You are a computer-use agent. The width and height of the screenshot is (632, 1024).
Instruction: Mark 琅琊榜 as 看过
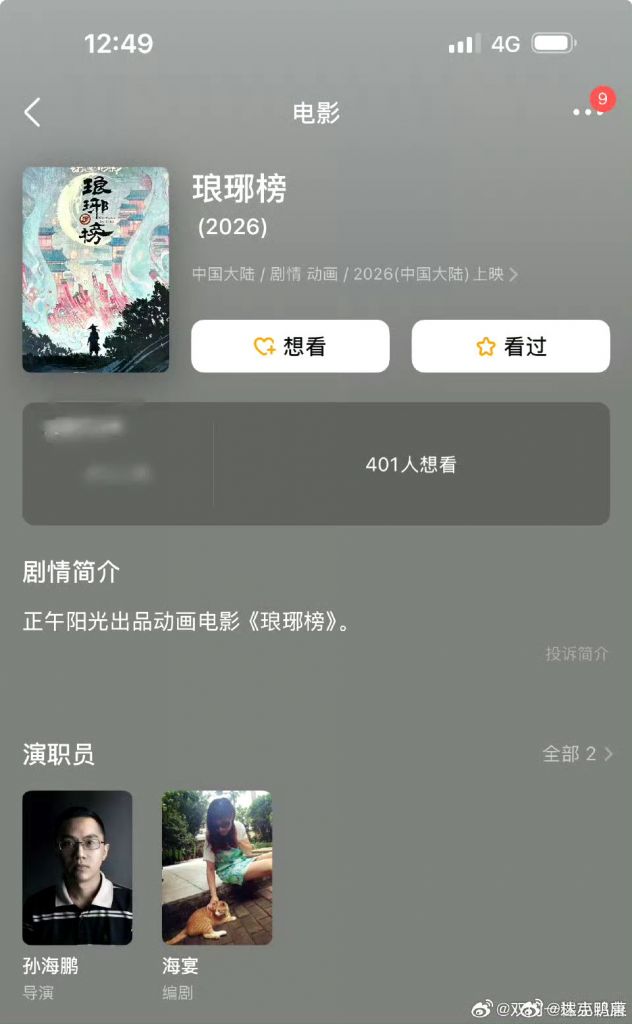click(510, 346)
